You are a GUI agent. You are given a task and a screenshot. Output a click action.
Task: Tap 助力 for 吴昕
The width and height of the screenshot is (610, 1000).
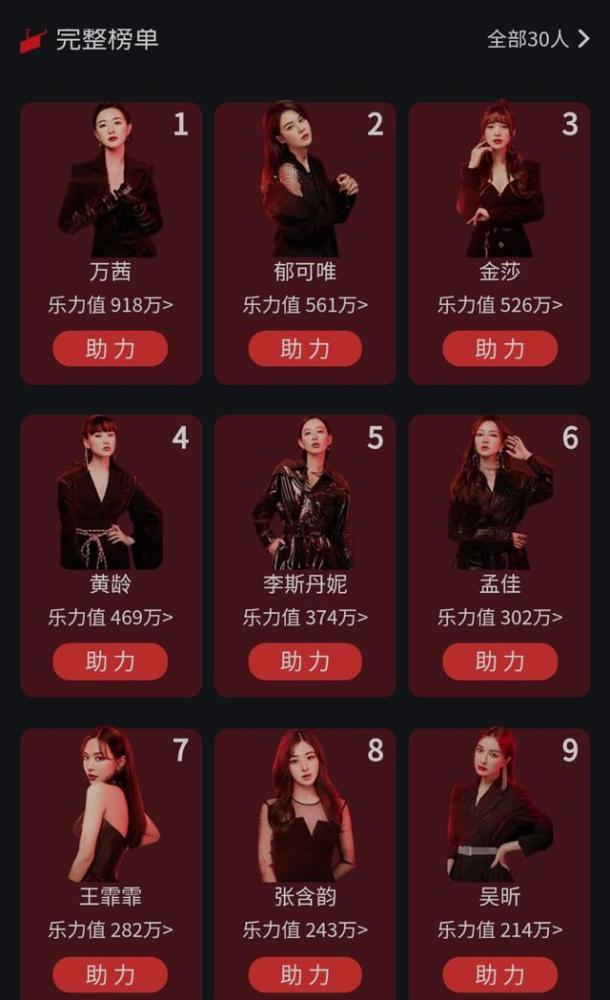click(500, 974)
